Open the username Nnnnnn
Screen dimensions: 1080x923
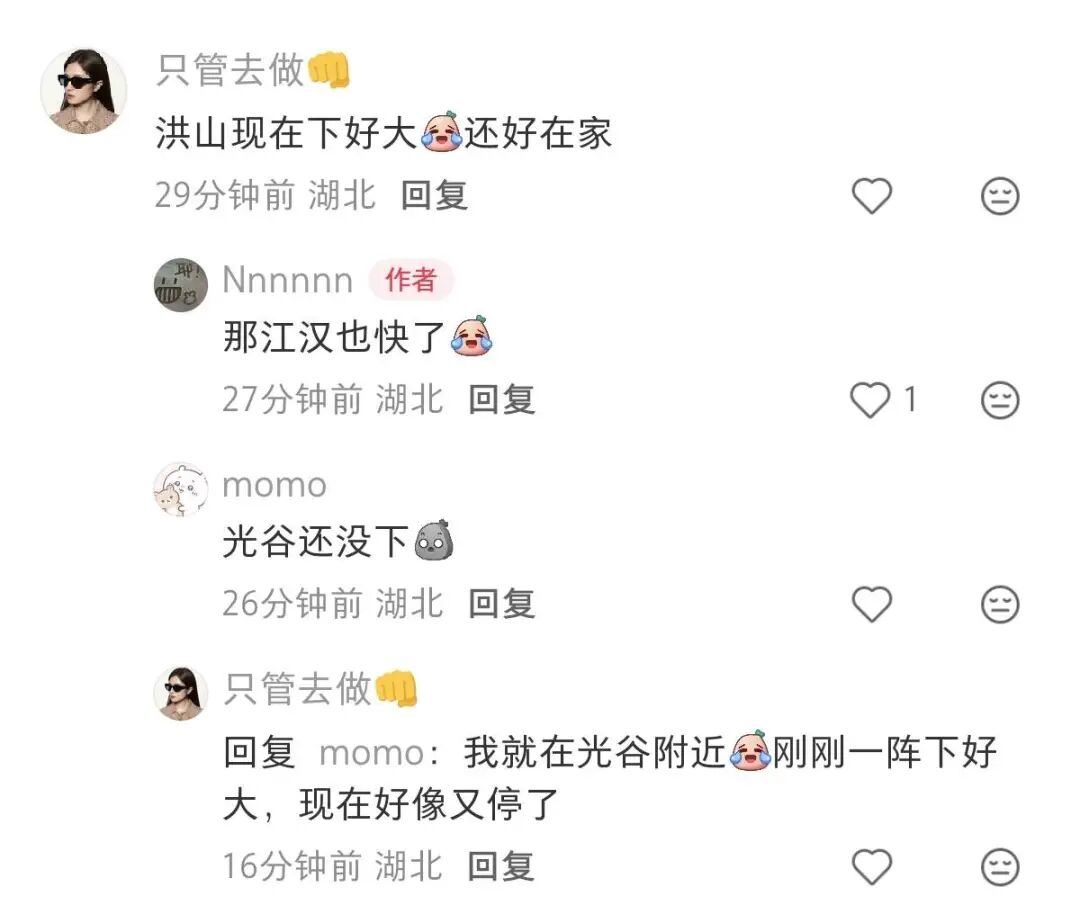287,281
